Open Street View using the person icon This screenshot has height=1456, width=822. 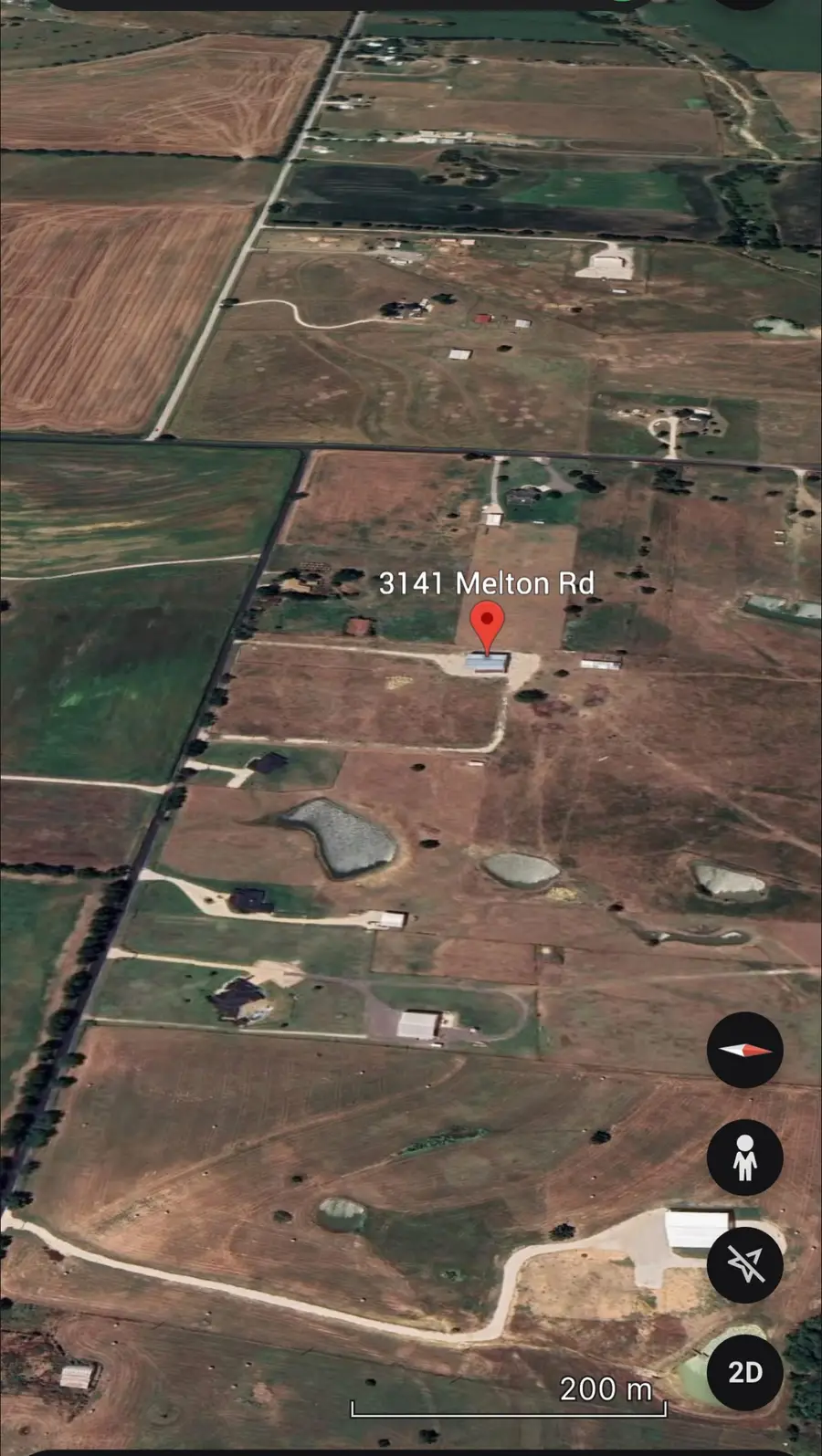point(744,1156)
